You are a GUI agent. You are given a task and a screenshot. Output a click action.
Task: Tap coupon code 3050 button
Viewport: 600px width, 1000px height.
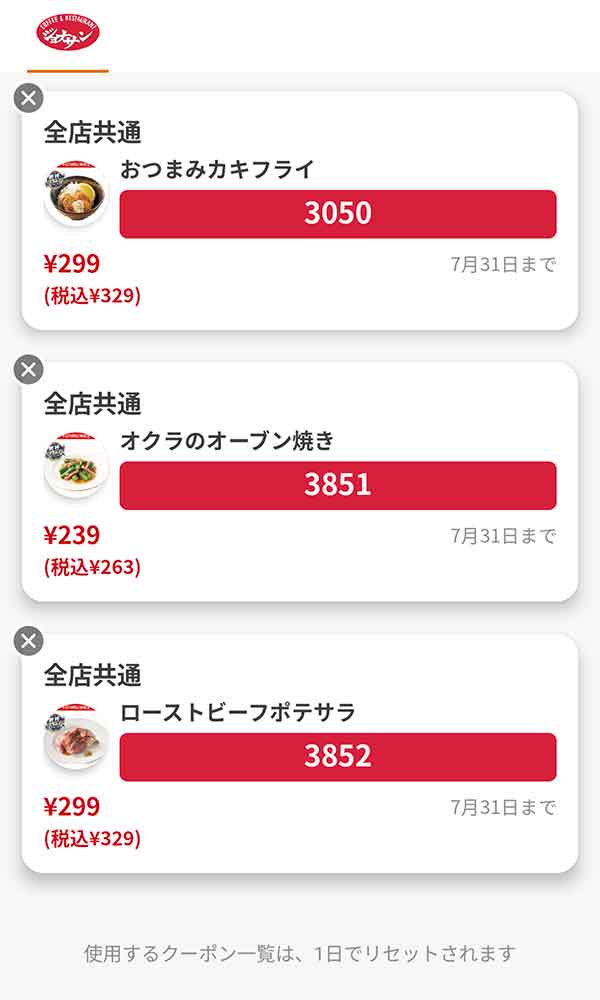coord(338,214)
